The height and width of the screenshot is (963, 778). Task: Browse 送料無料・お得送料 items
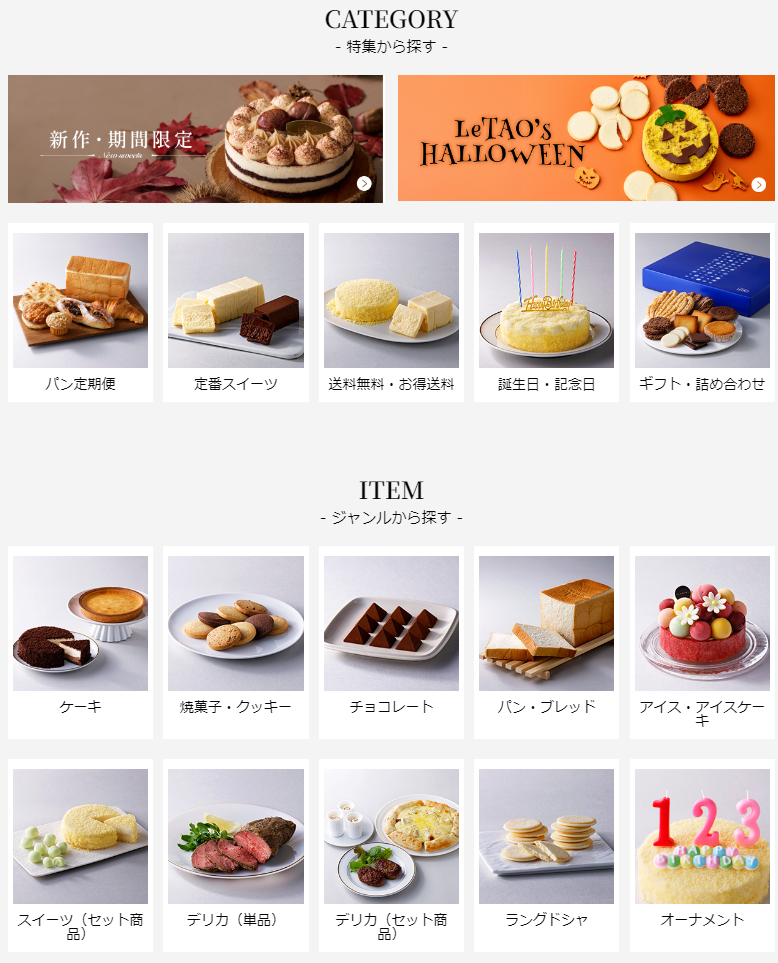click(x=391, y=312)
